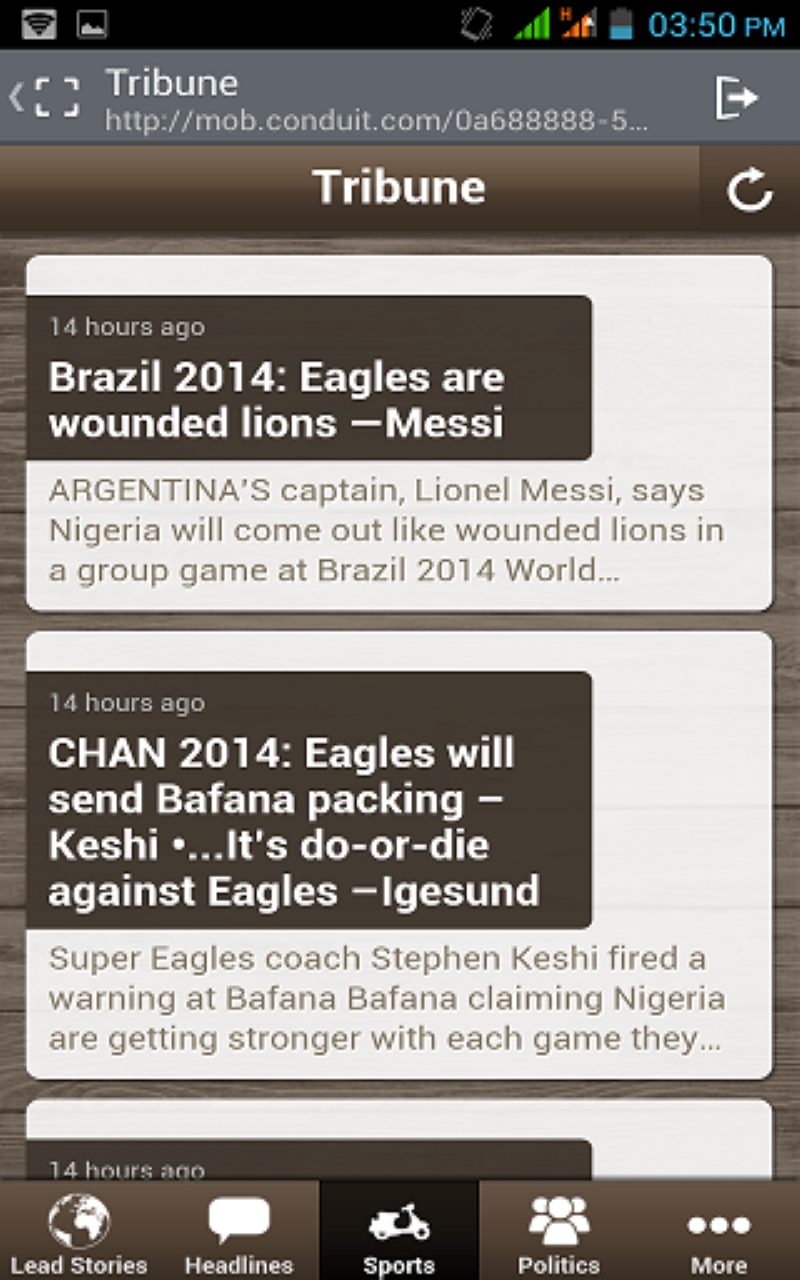Tap the Tribune app title bar

pos(400,187)
